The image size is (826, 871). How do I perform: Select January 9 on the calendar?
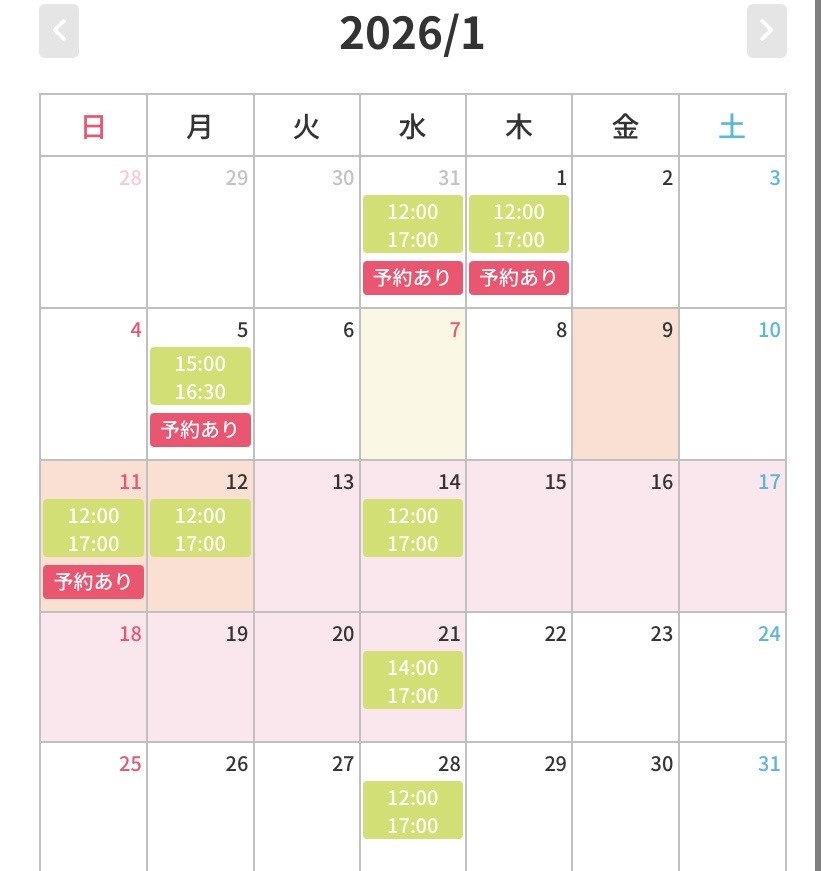[626, 385]
